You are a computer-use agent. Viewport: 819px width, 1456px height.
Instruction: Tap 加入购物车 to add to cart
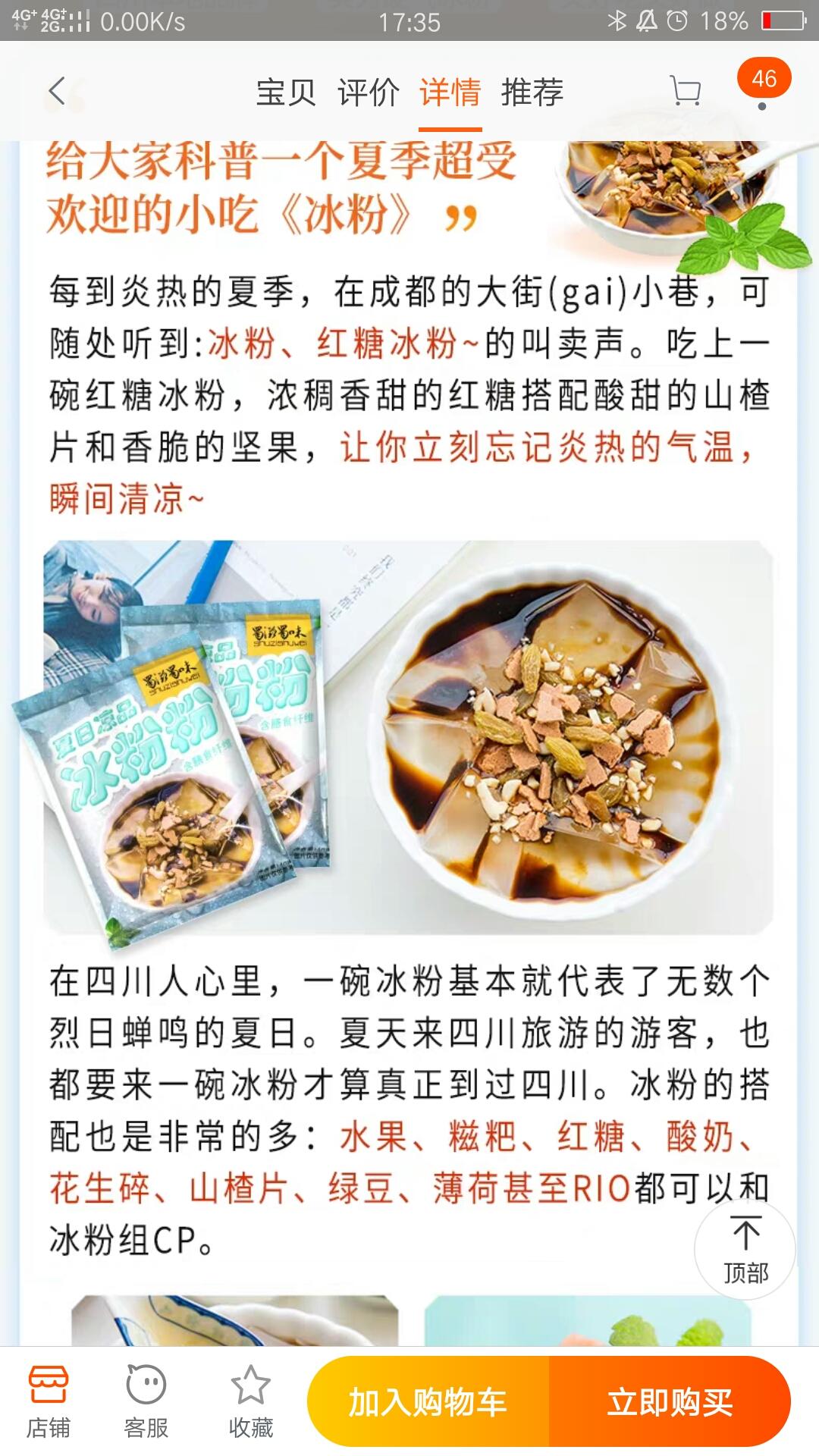pos(428,1401)
